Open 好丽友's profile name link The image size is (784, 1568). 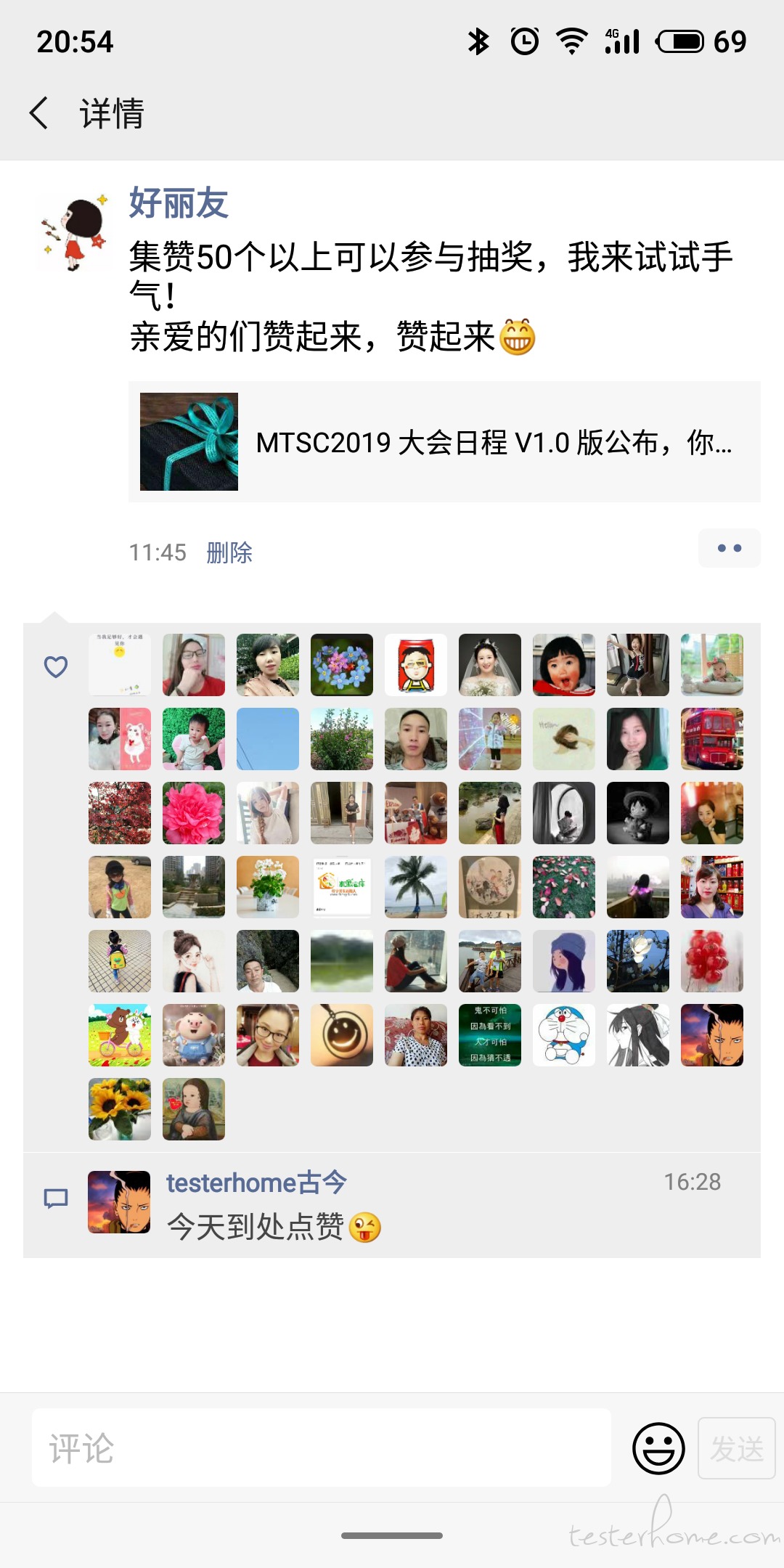(179, 203)
